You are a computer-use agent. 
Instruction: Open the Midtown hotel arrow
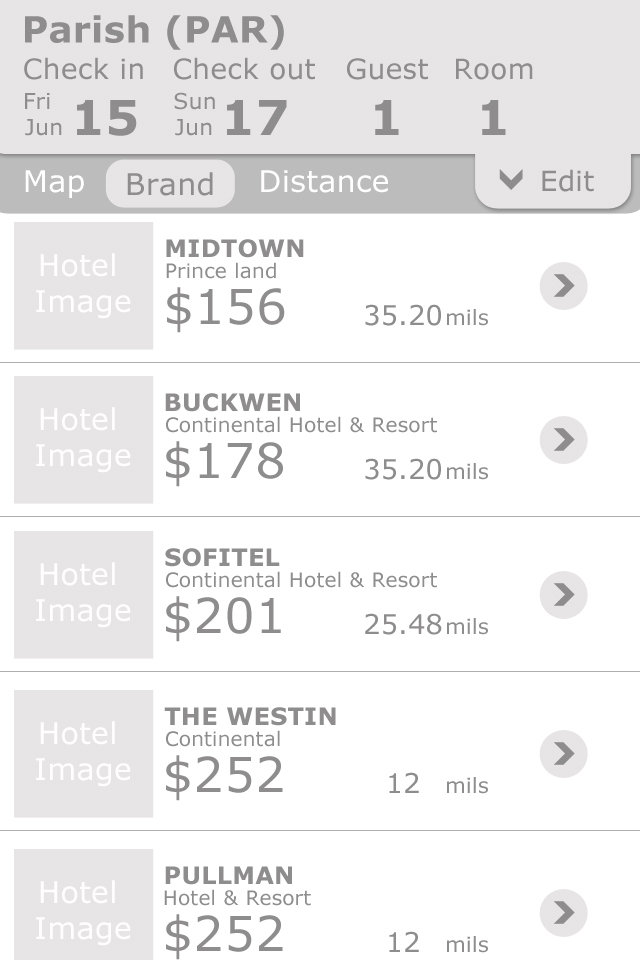(563, 286)
